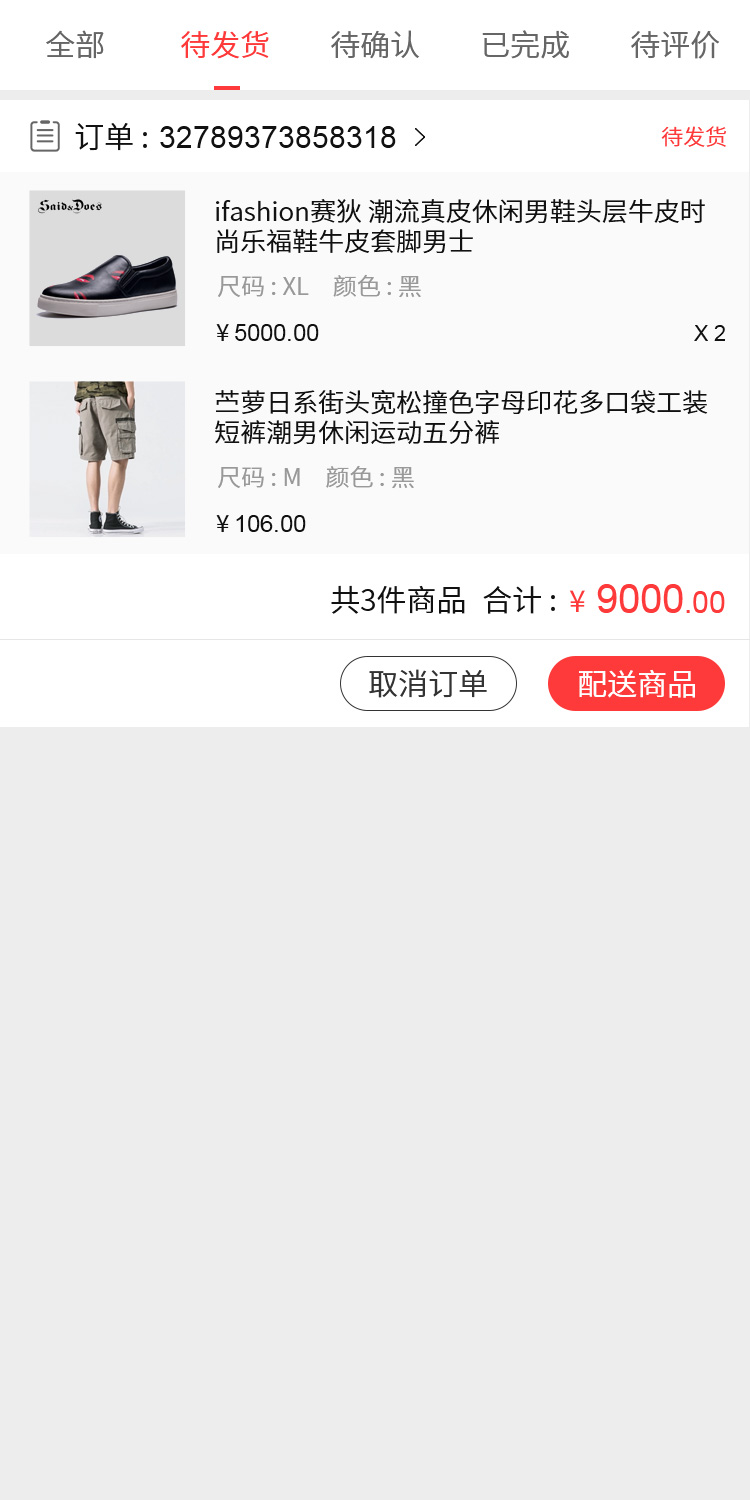Switch to the 全部 tab

coord(75,46)
